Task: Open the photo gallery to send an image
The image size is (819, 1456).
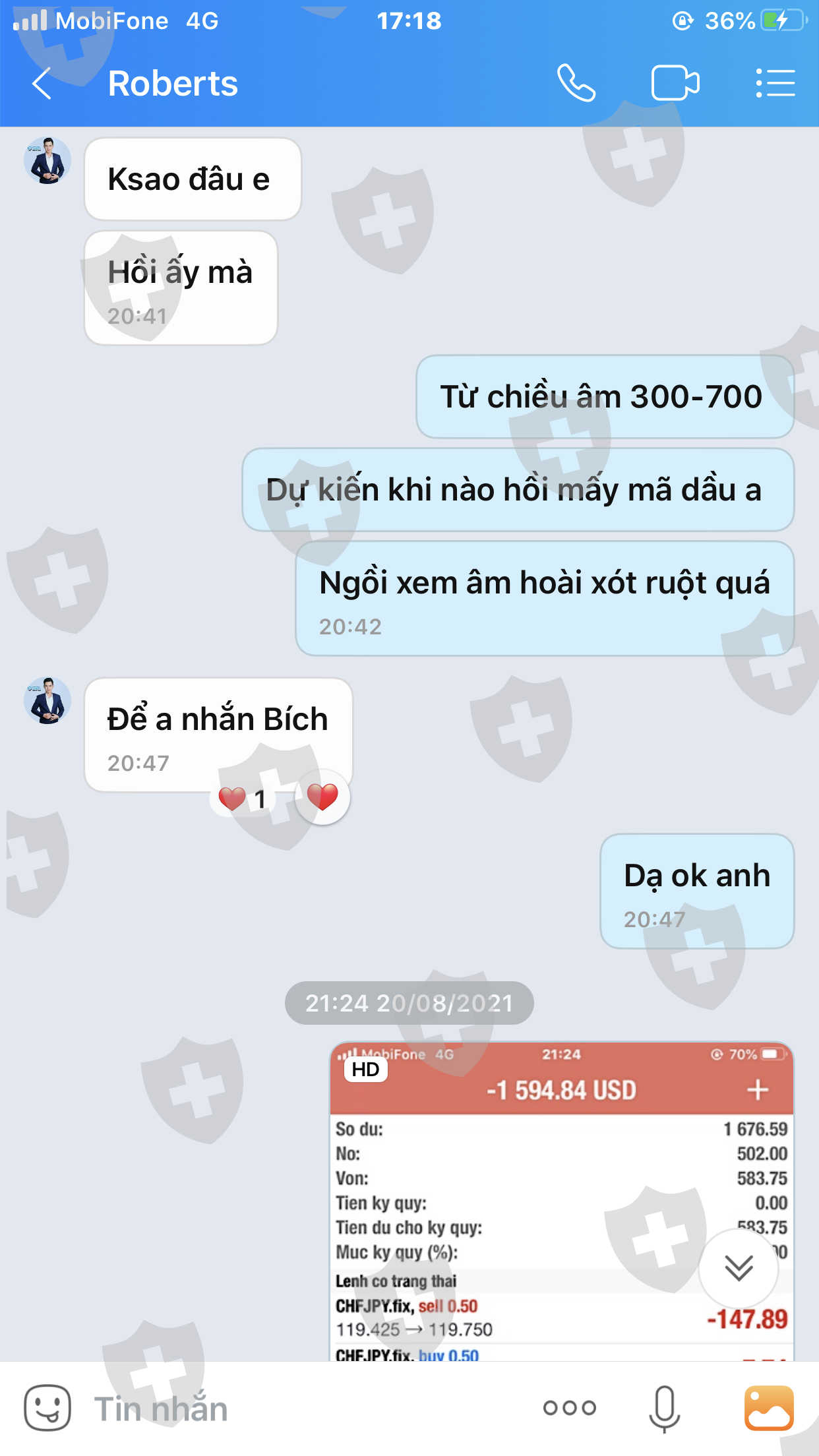Action: (769, 1408)
